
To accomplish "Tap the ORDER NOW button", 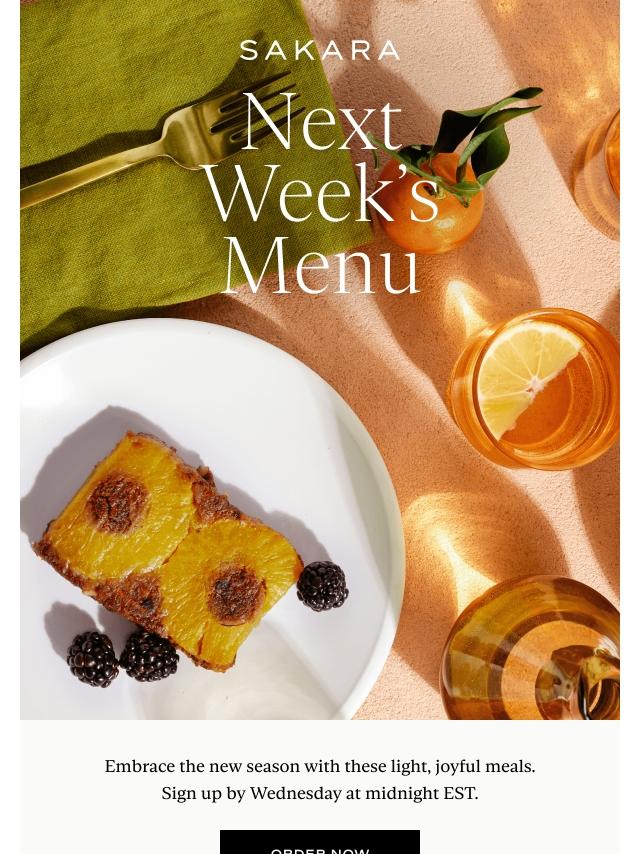I will tap(320, 843).
